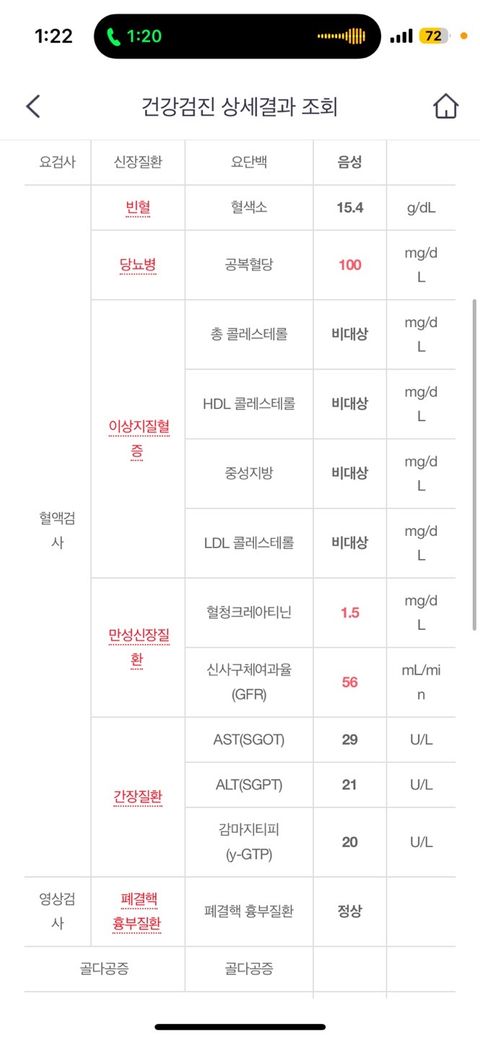Open the home icon

446,106
